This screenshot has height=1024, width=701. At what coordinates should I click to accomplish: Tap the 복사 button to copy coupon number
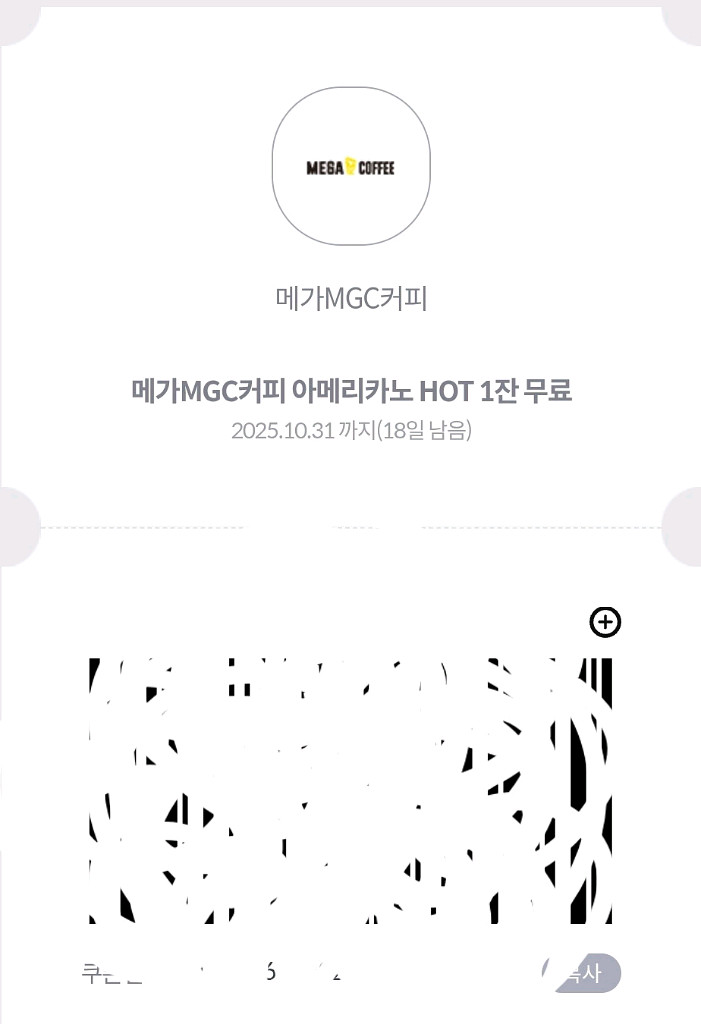[x=582, y=973]
